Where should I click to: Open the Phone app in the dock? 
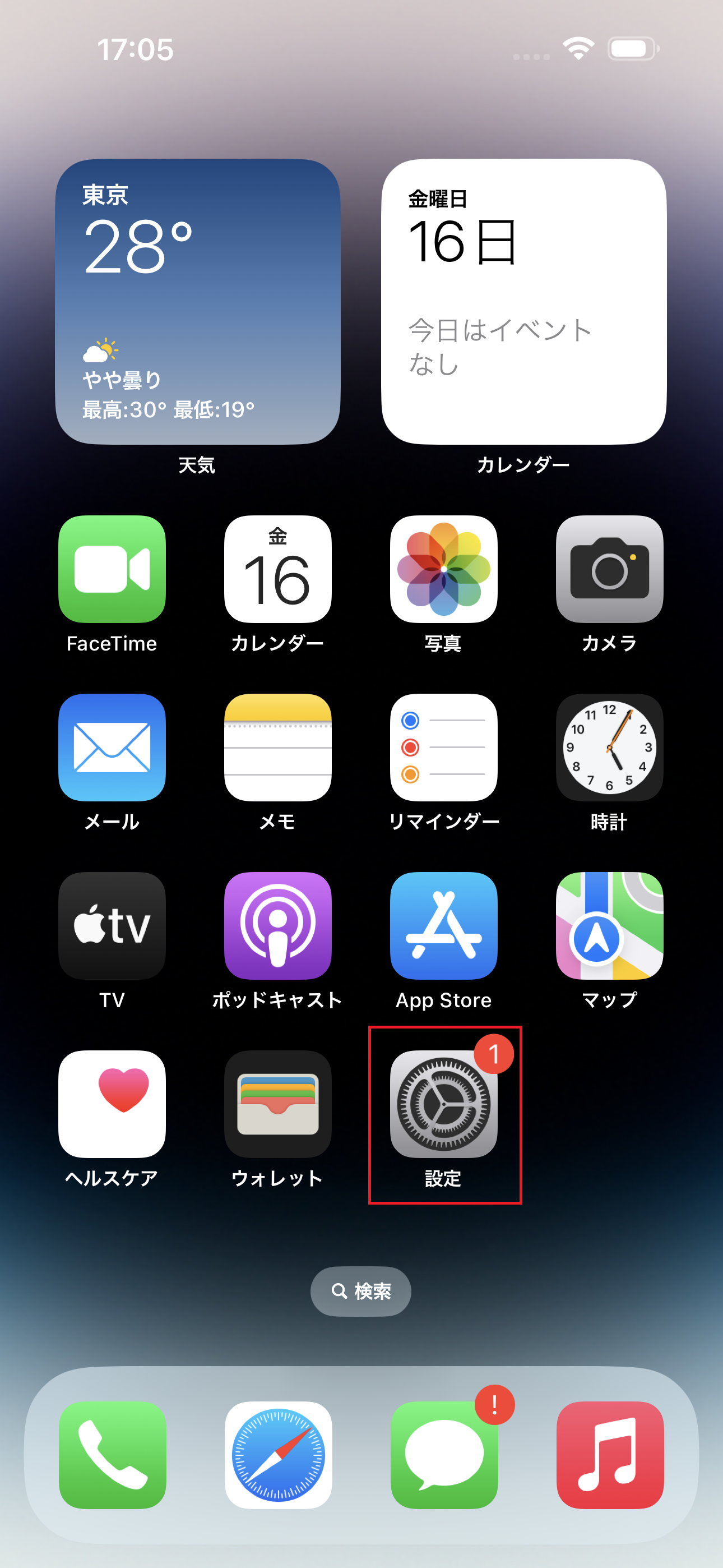click(112, 1455)
